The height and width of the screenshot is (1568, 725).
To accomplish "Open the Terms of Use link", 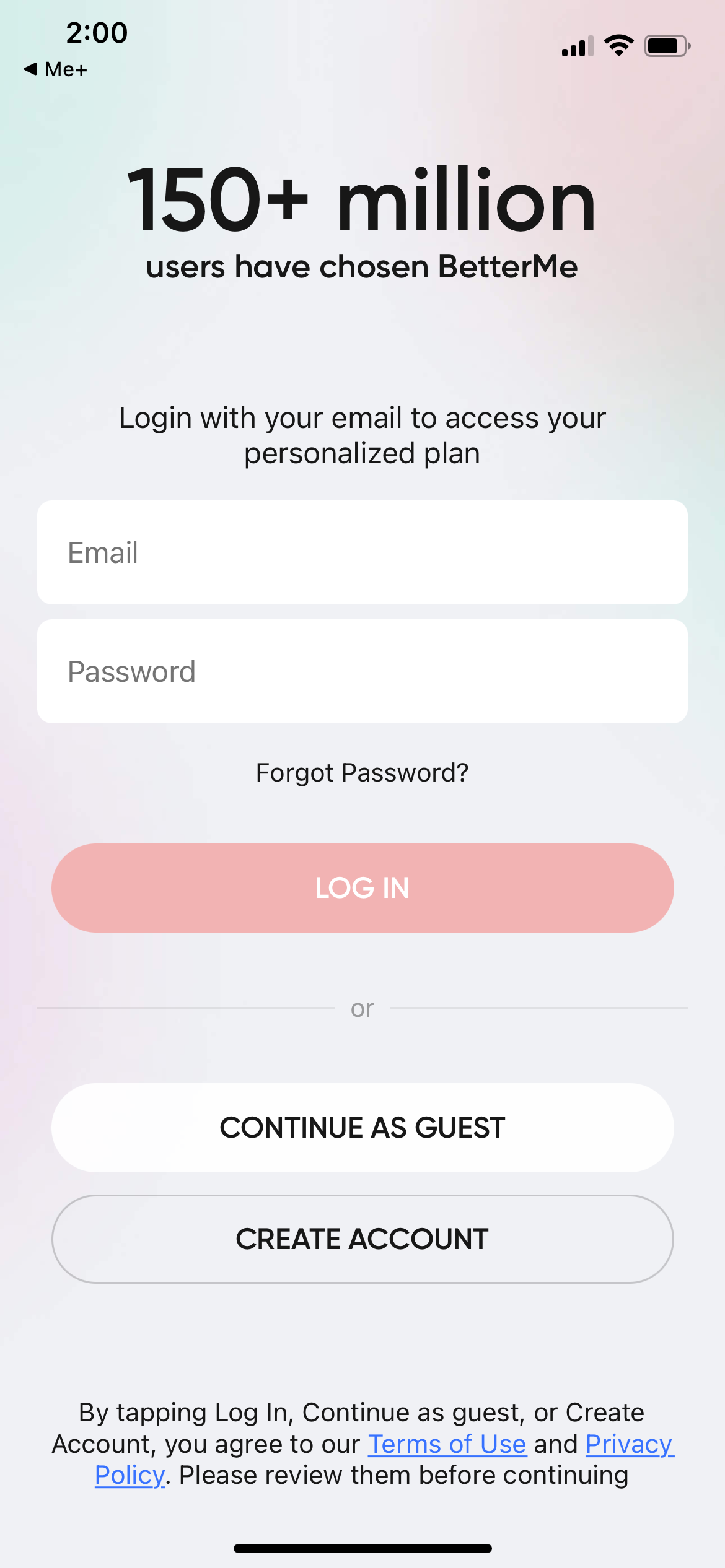I will point(447,1444).
